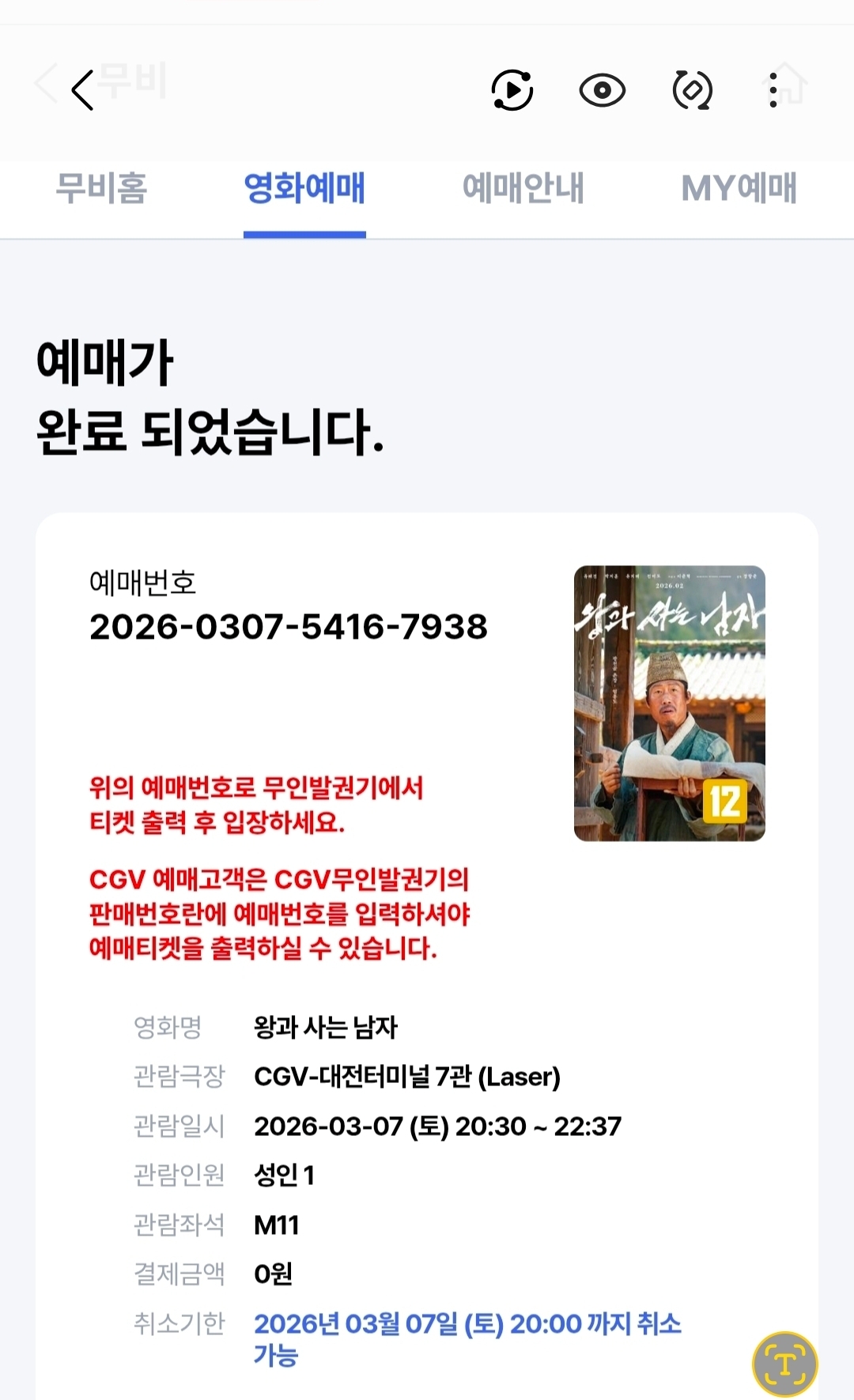Image resolution: width=854 pixels, height=1400 pixels.
Task: Switch to the 무비홈 tab
Action: coord(101,189)
